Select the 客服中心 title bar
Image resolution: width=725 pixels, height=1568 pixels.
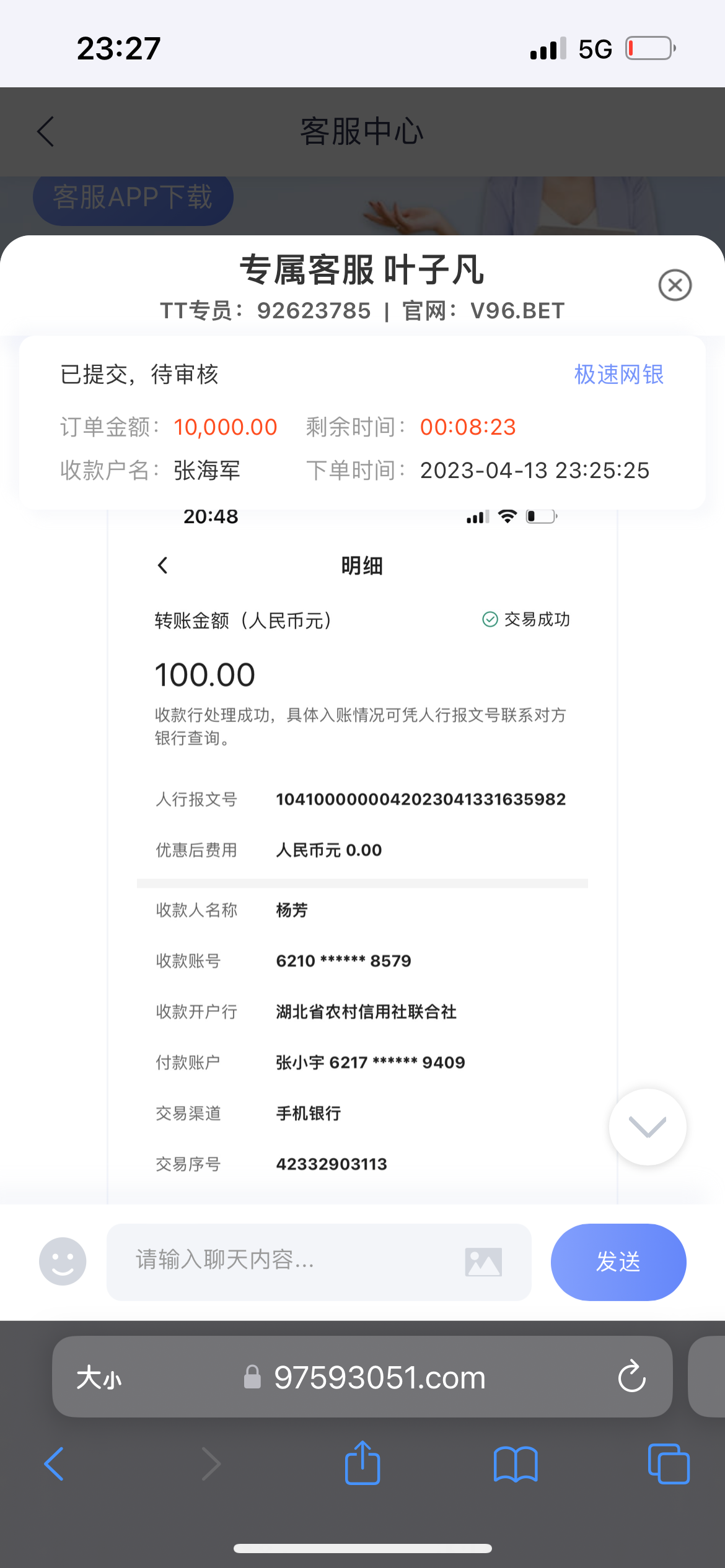[x=362, y=131]
